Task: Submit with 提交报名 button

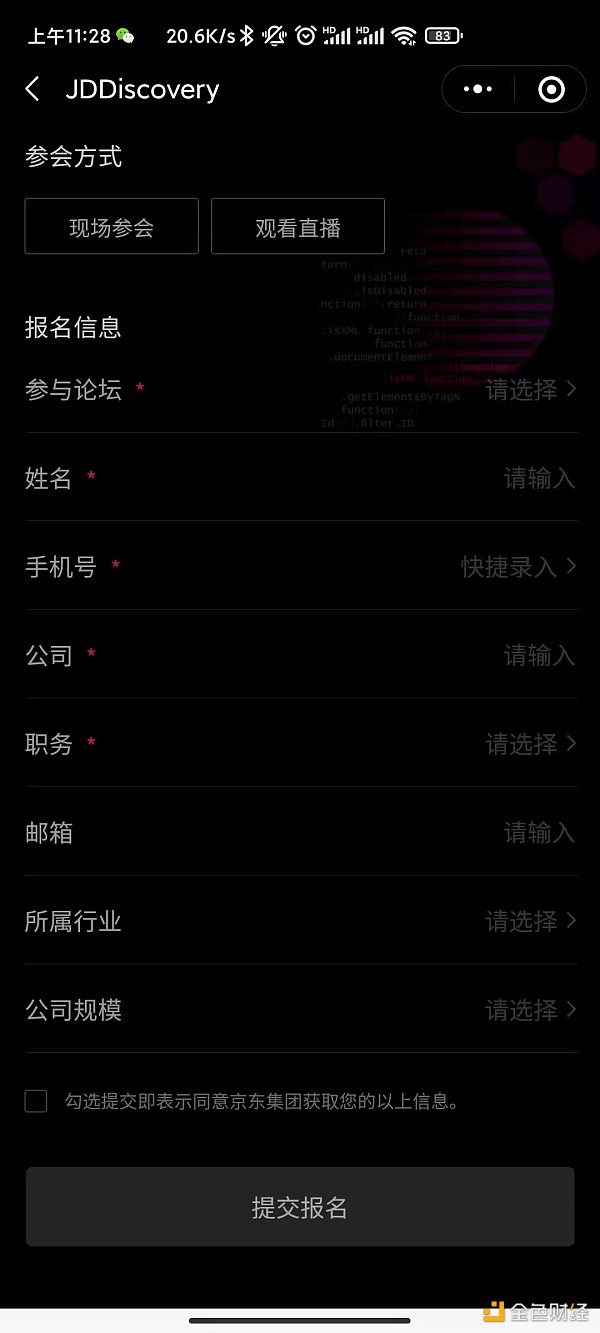Action: pyautogui.click(x=300, y=1207)
